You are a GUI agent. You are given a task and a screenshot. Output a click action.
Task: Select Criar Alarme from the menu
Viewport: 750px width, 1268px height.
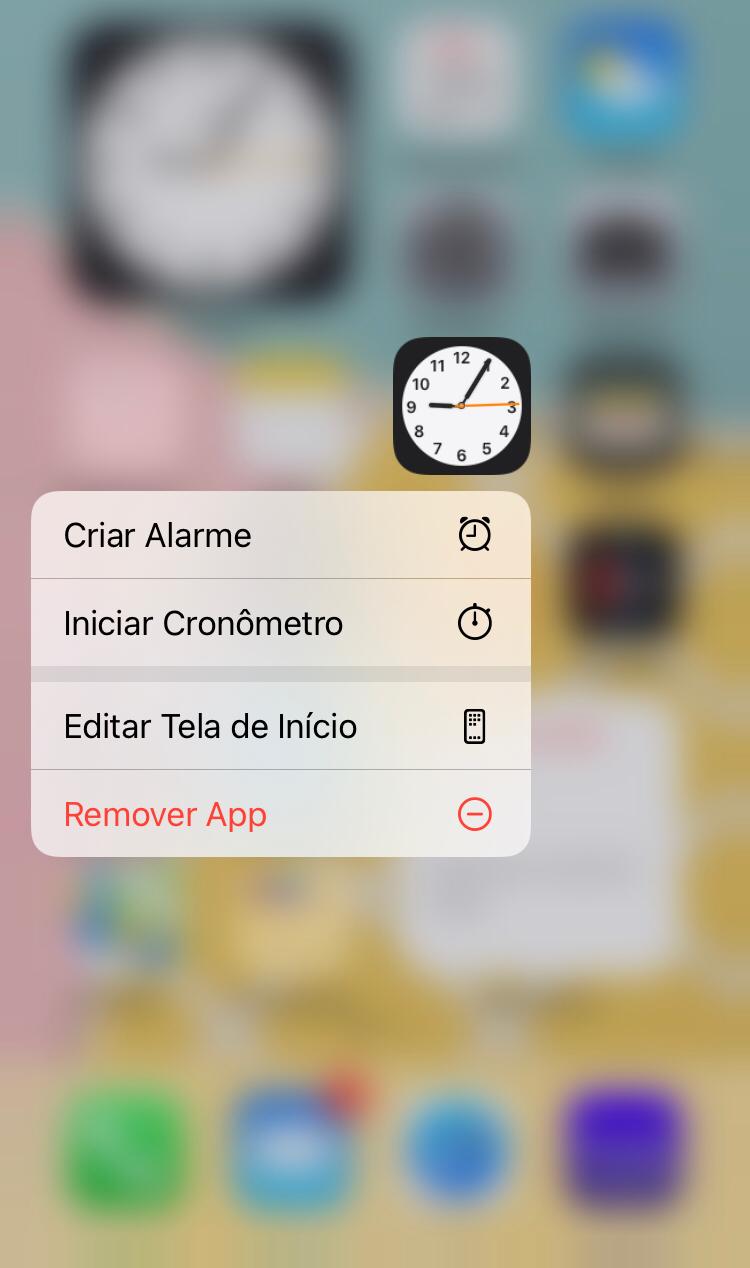[280, 535]
